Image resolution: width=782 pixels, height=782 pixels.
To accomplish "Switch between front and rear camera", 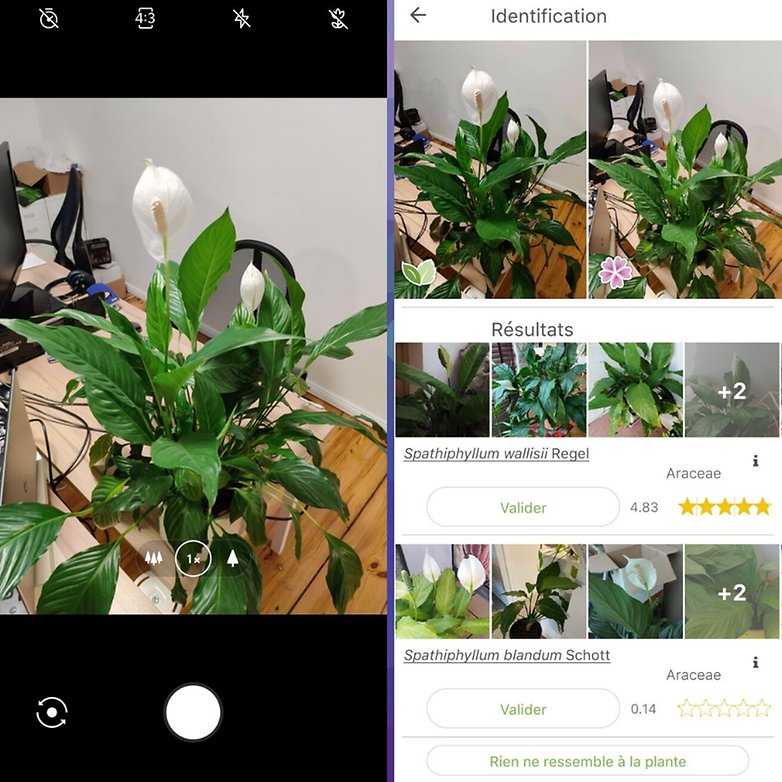I will [52, 712].
